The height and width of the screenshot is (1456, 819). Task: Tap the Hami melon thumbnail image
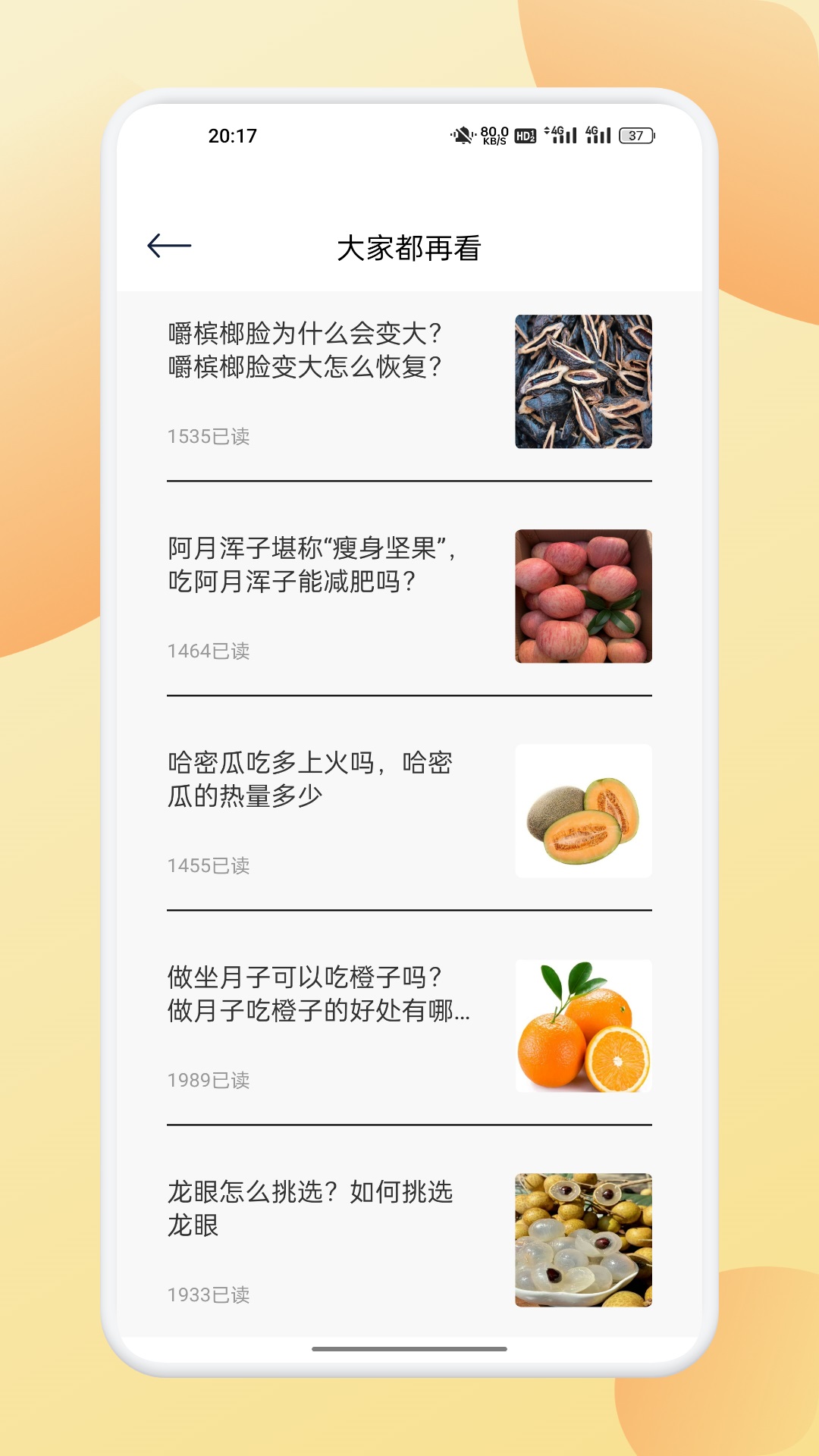[584, 810]
